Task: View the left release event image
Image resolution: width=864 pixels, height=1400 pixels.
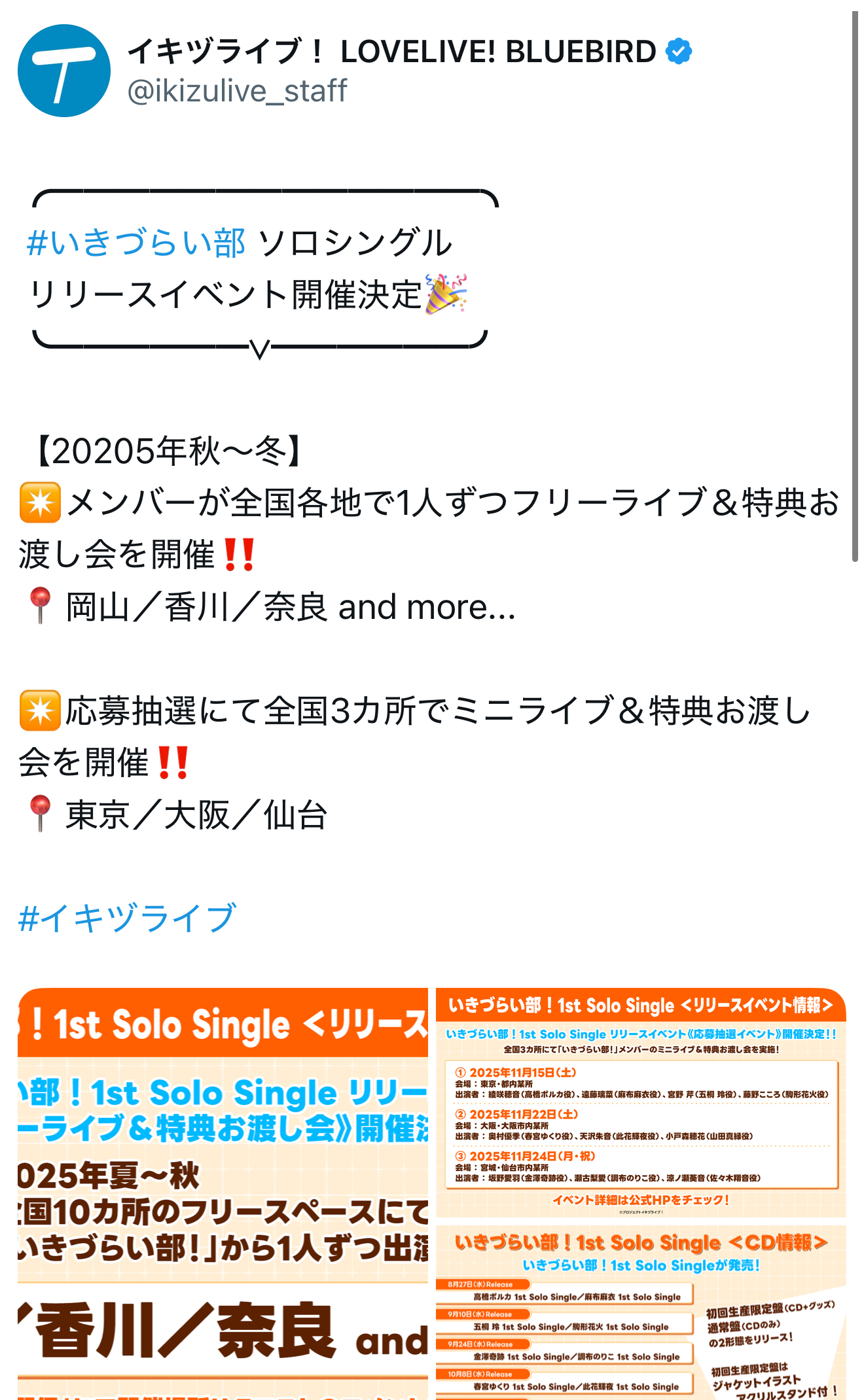Action: pyautogui.click(x=223, y=1194)
